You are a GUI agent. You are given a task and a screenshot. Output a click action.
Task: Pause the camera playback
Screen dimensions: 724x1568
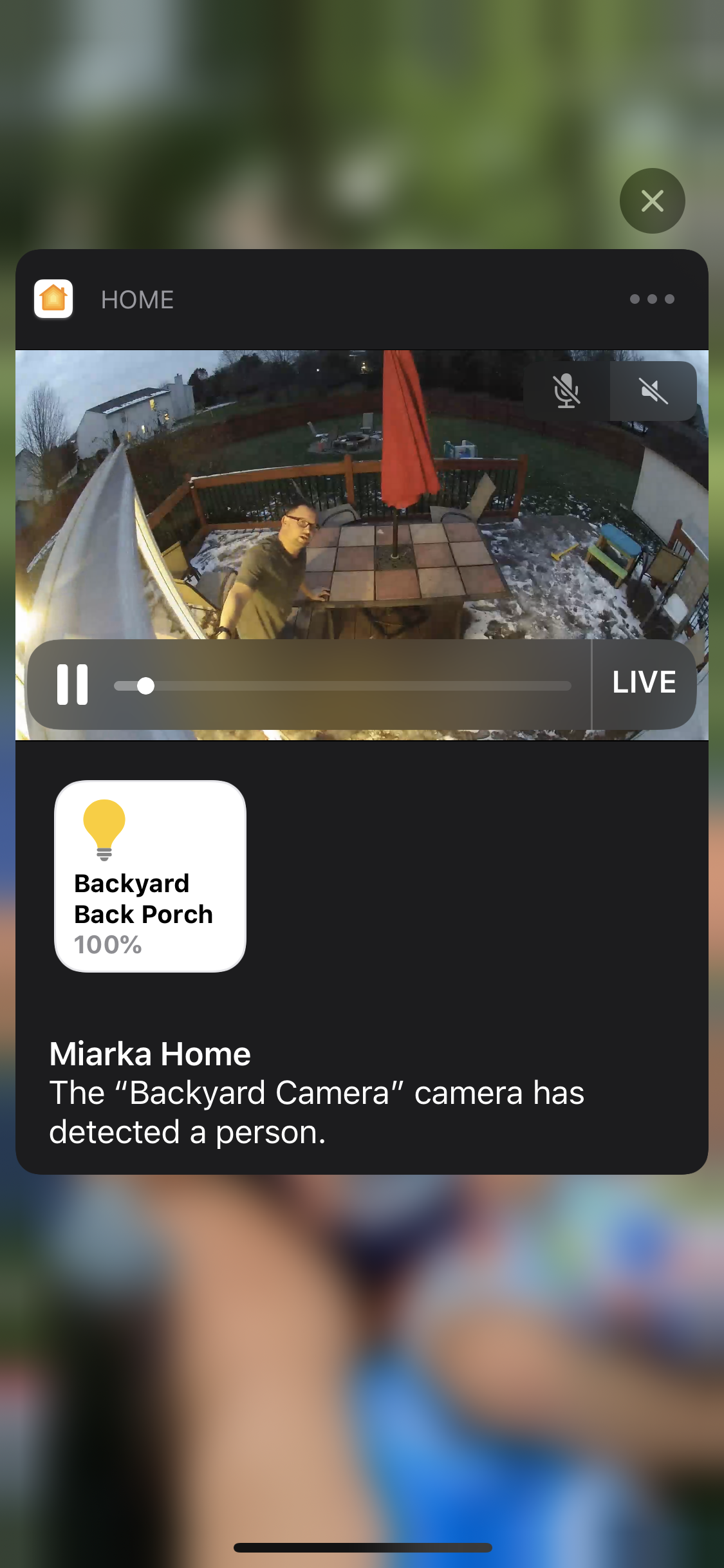point(72,685)
